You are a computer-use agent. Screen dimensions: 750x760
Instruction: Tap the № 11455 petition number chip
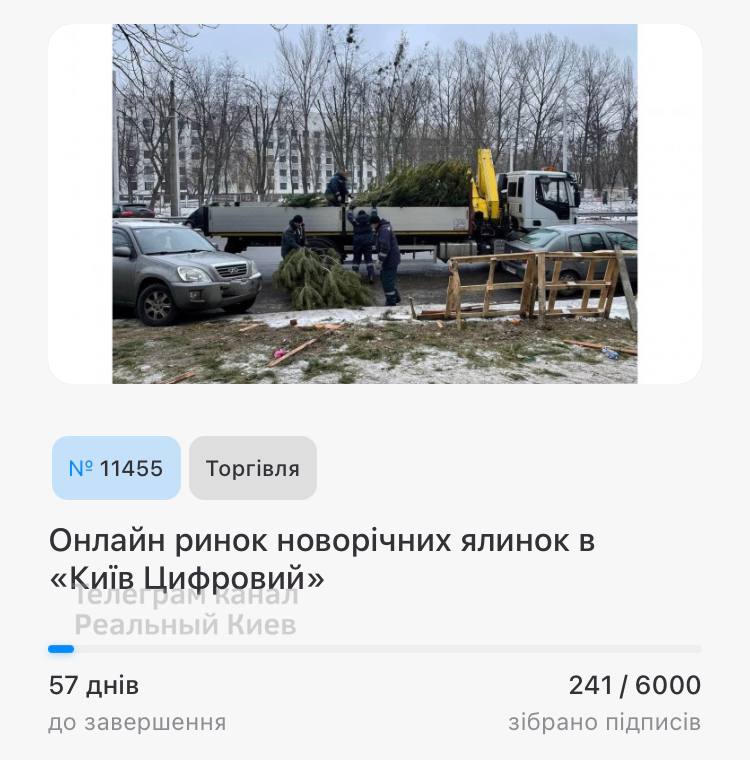click(x=116, y=468)
